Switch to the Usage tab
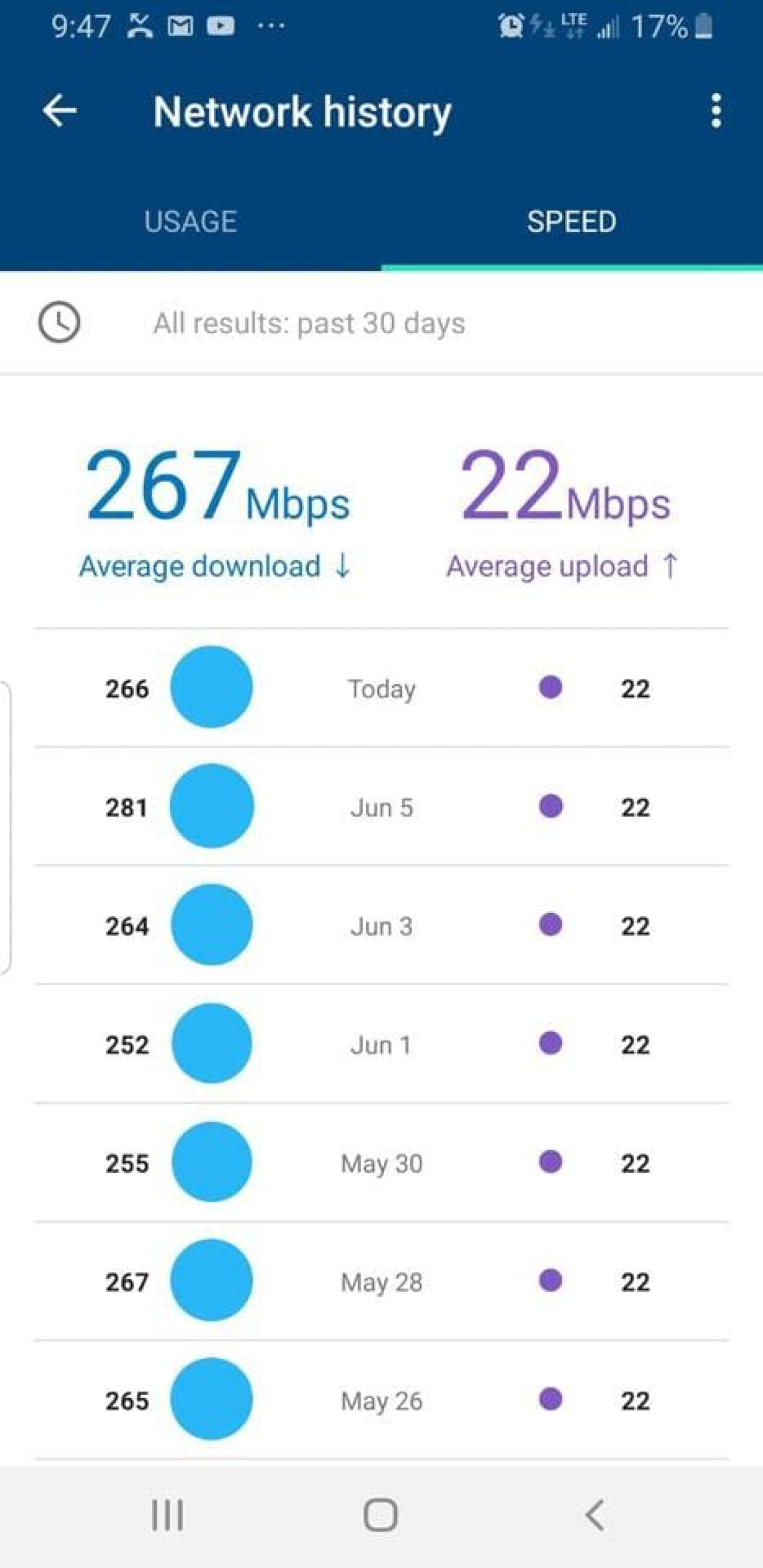Image resolution: width=763 pixels, height=1568 pixels. pos(191,222)
